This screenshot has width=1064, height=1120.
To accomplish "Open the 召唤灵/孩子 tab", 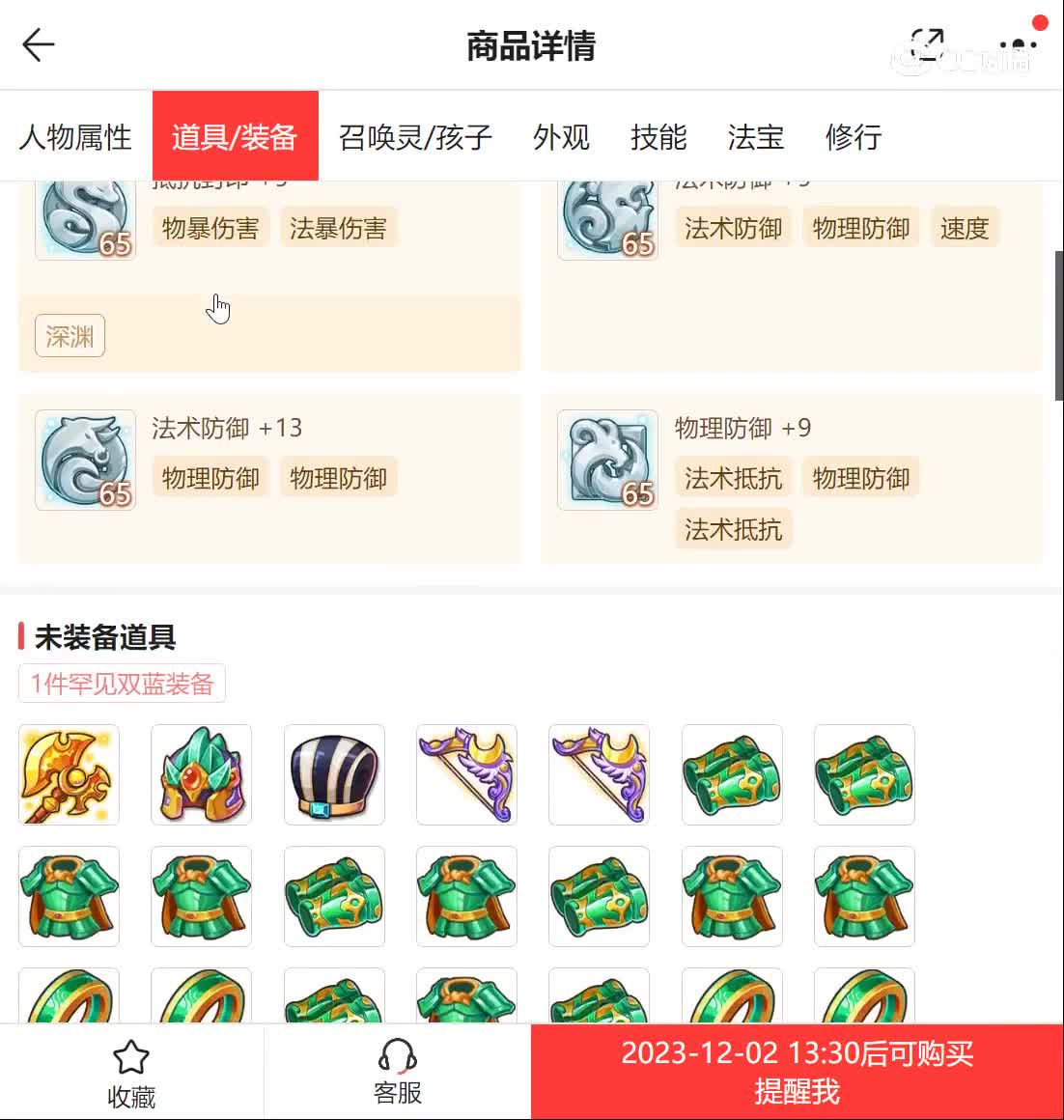I will (415, 137).
